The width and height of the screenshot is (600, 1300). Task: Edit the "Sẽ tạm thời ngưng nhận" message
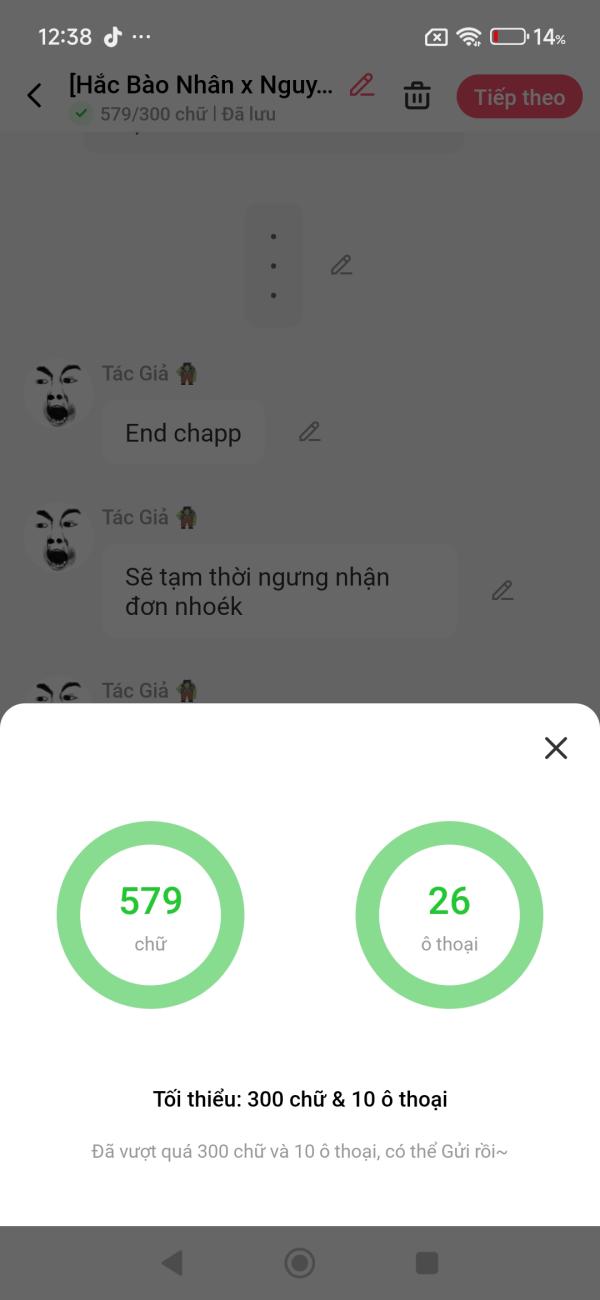pyautogui.click(x=502, y=590)
